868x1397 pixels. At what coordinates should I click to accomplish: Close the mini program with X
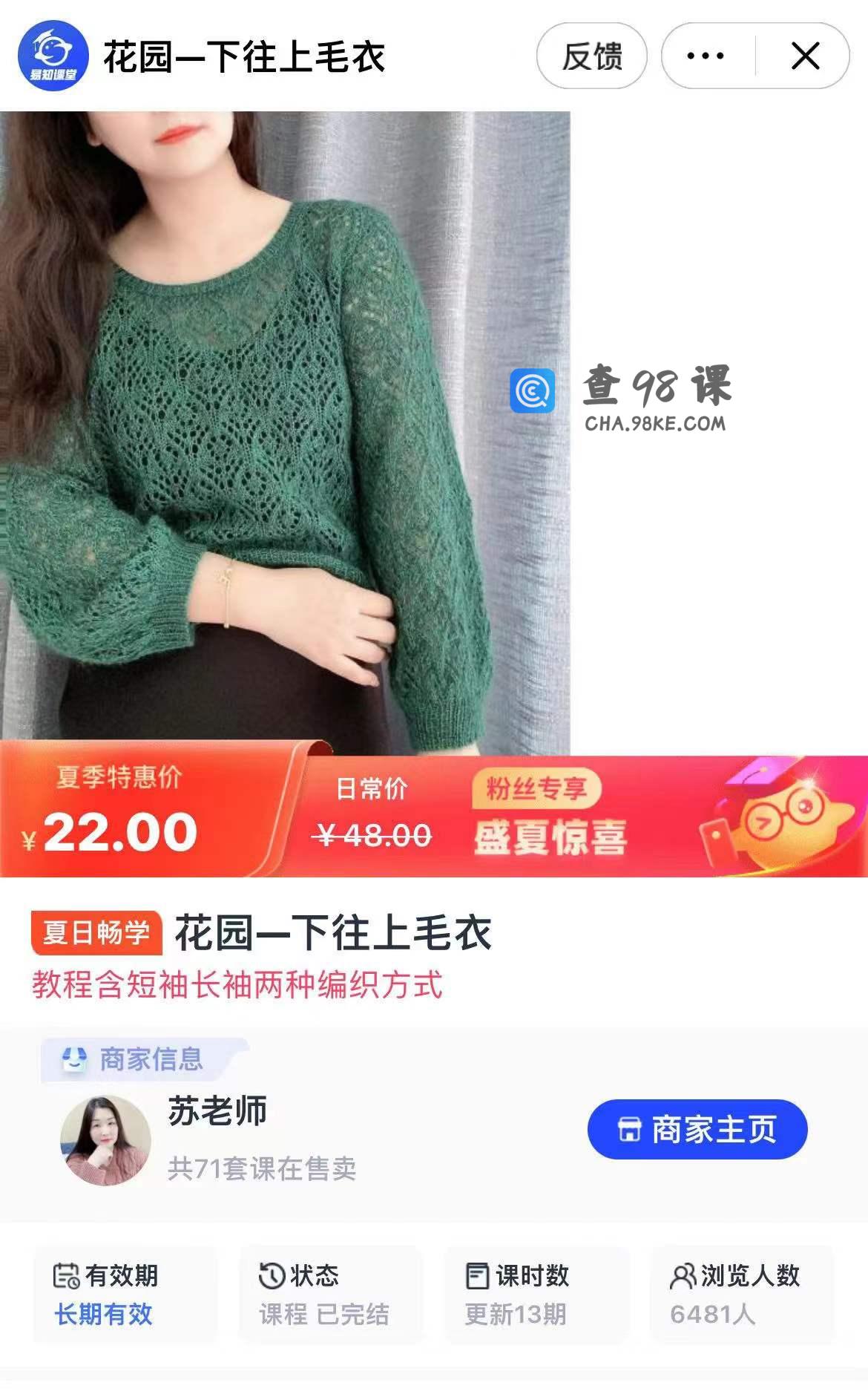click(805, 56)
